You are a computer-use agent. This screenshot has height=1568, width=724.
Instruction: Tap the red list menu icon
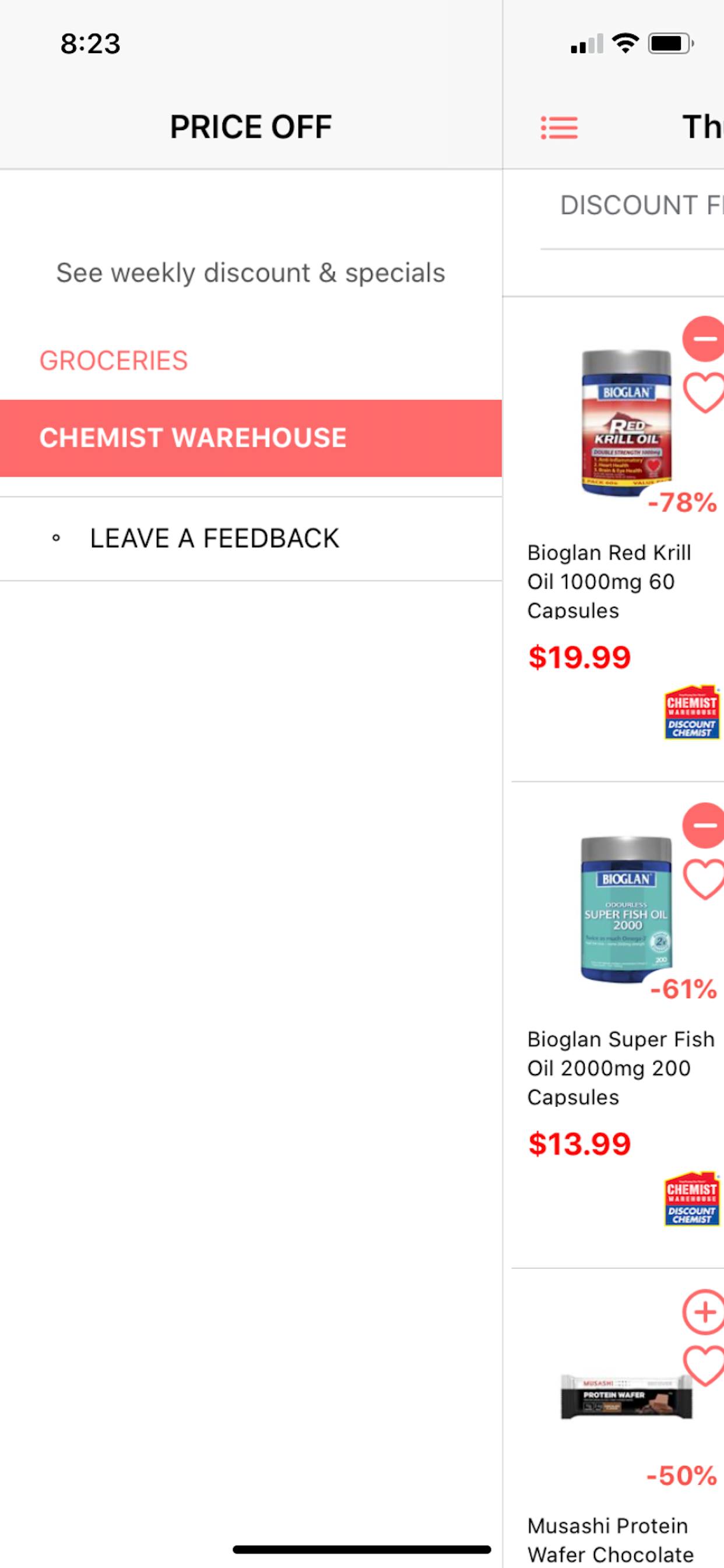click(559, 128)
